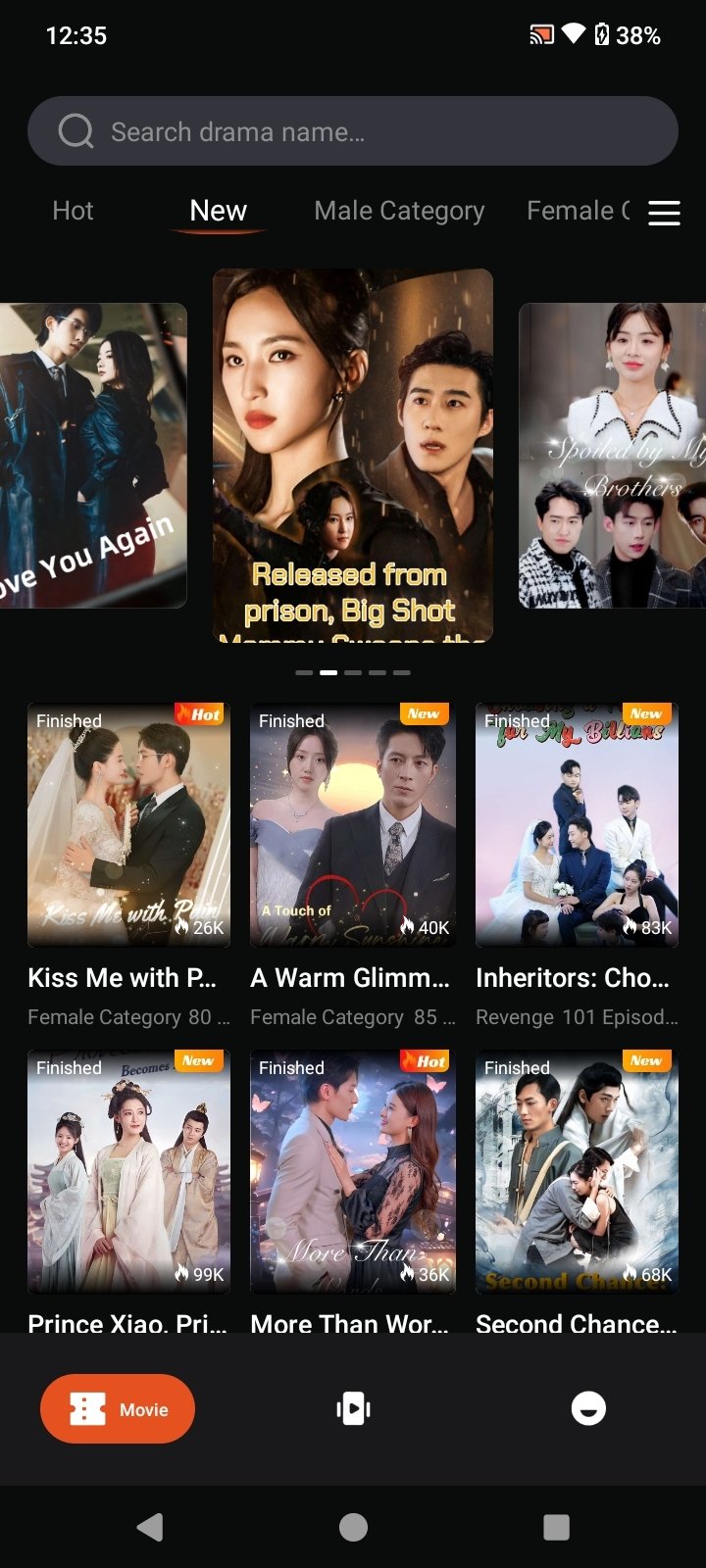Viewport: 706px width, 1568px height.
Task: Open Released from prison, Big Shot banner
Action: click(353, 456)
